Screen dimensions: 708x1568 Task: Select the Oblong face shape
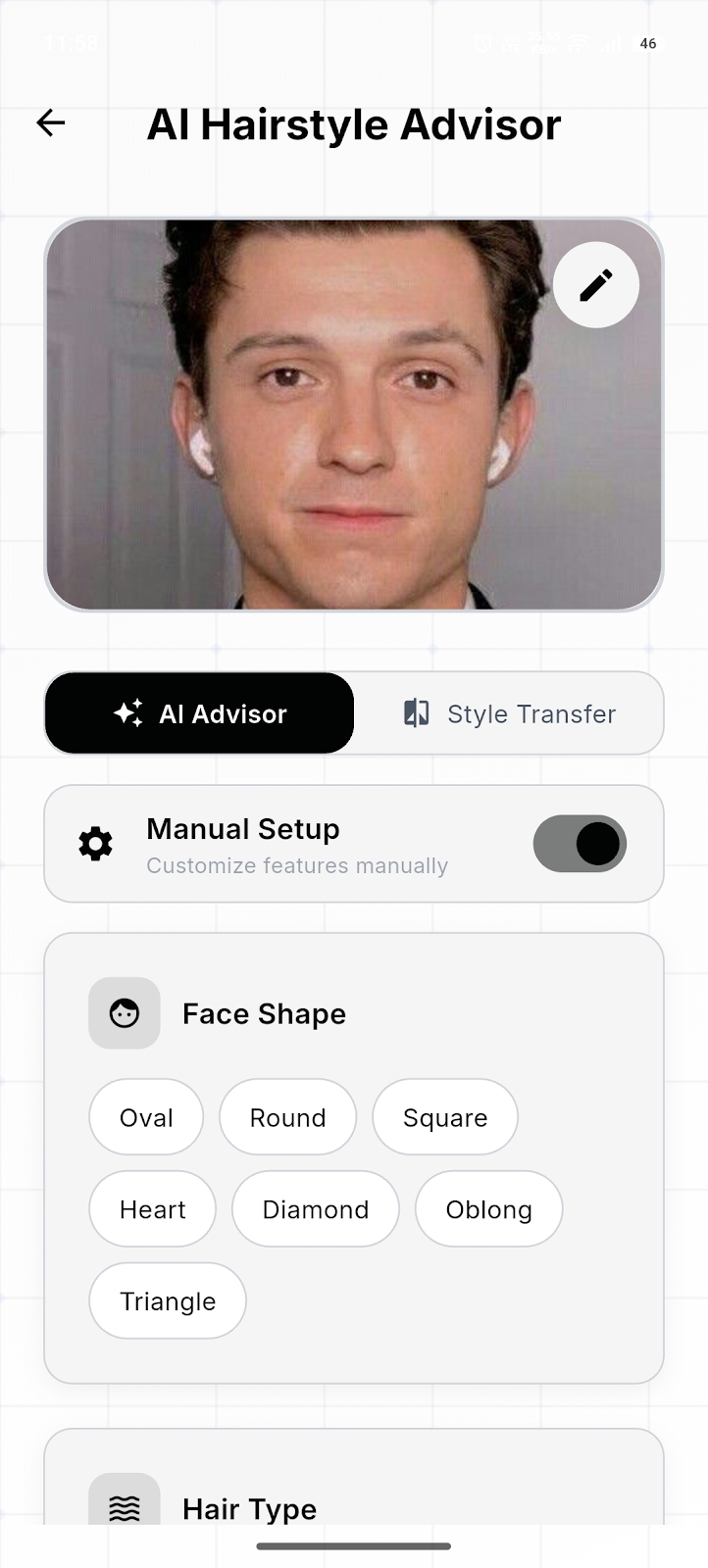(488, 1209)
